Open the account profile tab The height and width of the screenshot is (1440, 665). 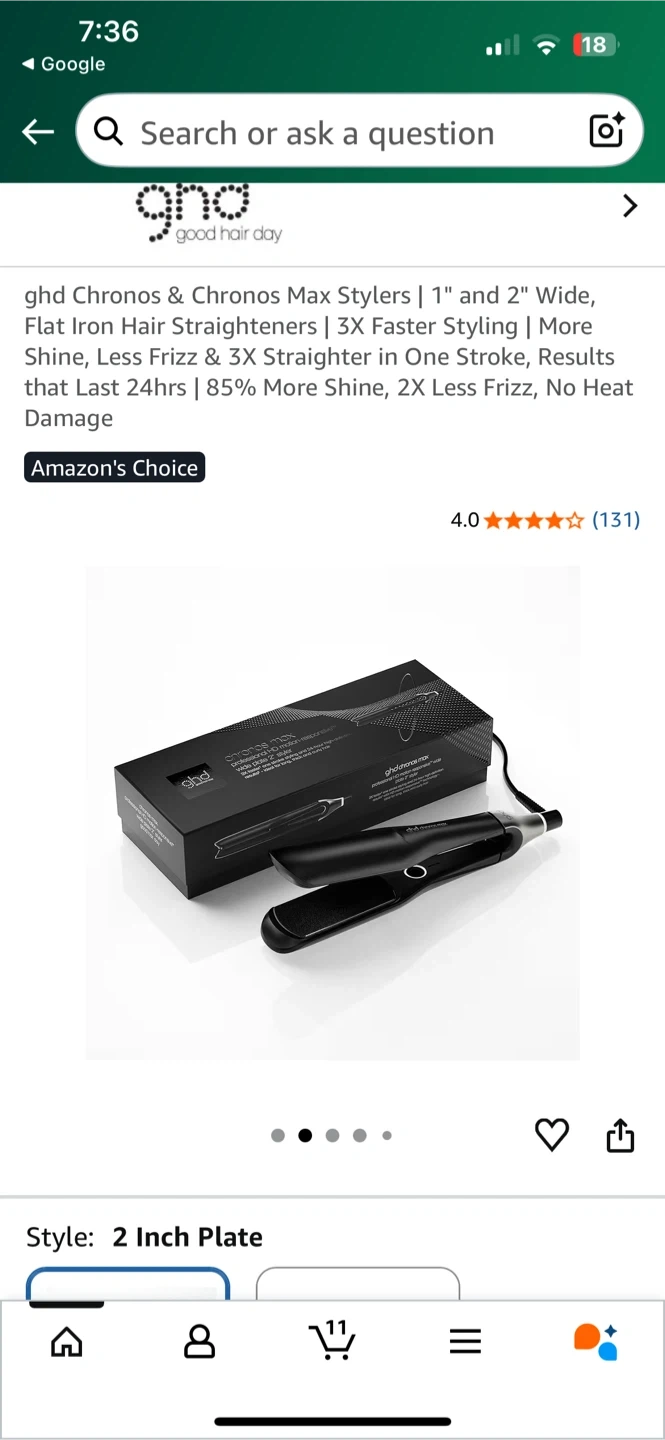tap(199, 1342)
